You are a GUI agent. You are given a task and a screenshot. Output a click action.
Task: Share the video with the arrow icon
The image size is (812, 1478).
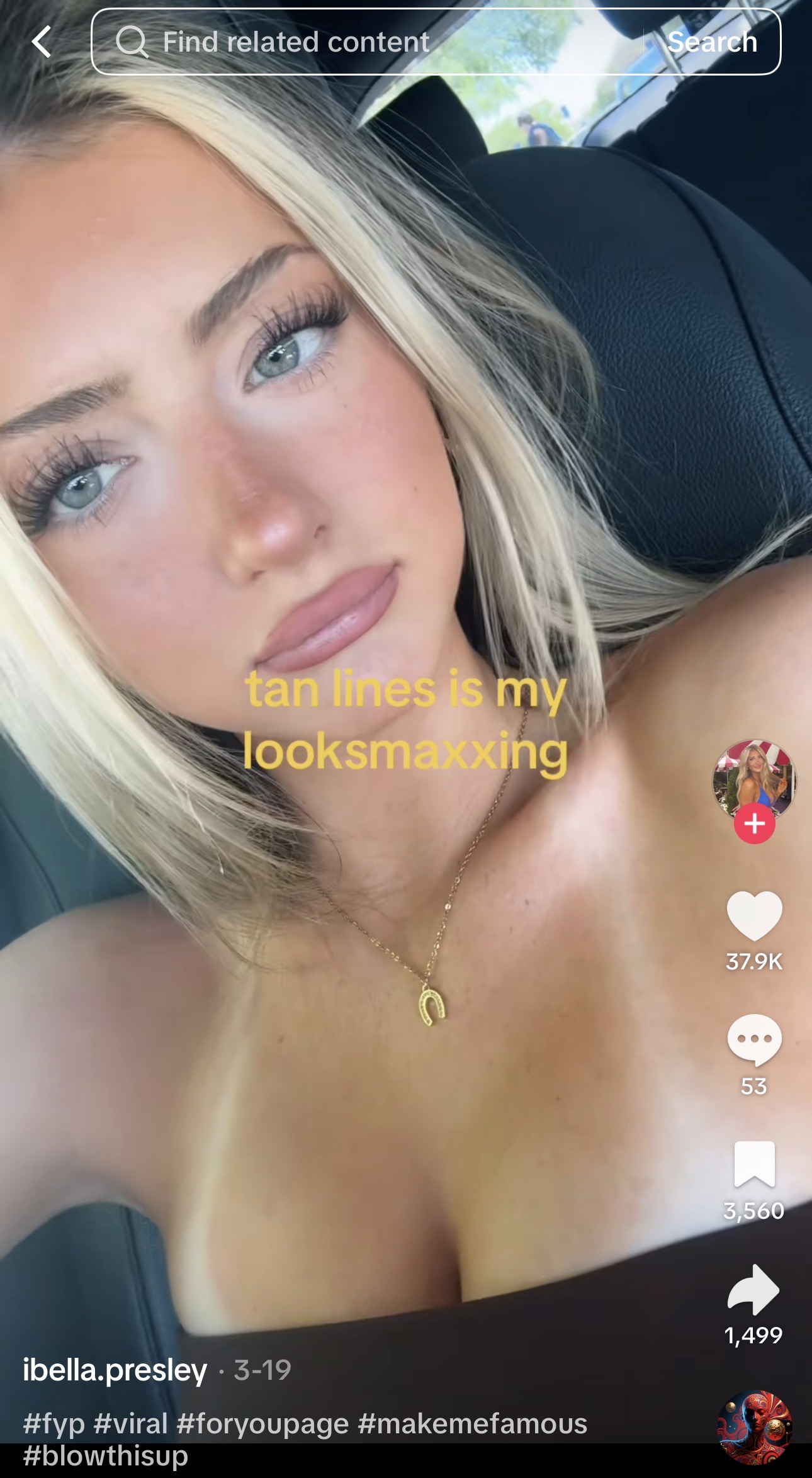[x=753, y=1289]
